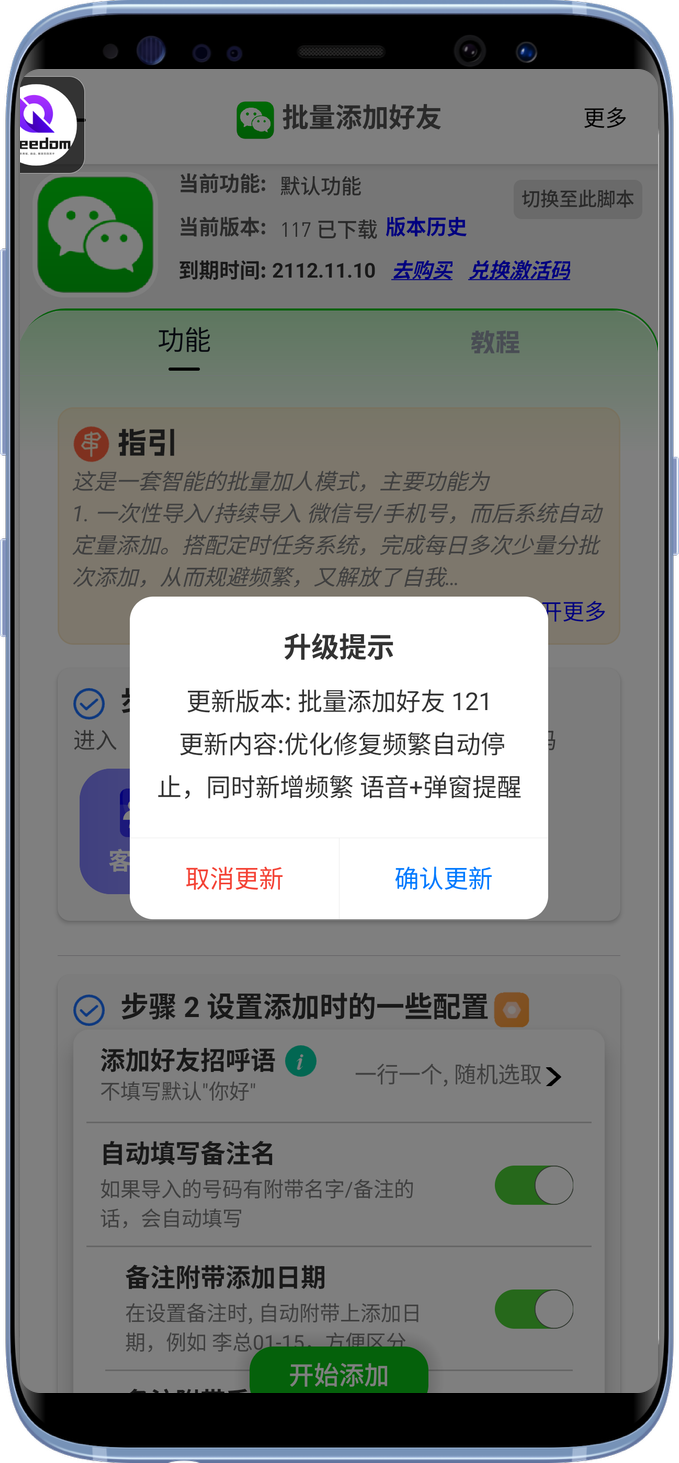Toggle 自动填写备注名 switch
Image resolution: width=679 pixels, height=1463 pixels.
[534, 1186]
